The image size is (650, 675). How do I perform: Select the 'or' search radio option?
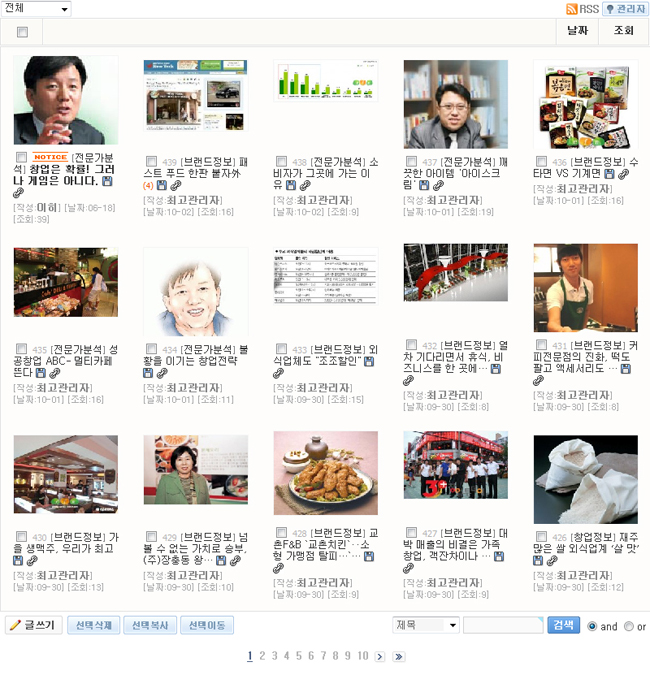628,626
